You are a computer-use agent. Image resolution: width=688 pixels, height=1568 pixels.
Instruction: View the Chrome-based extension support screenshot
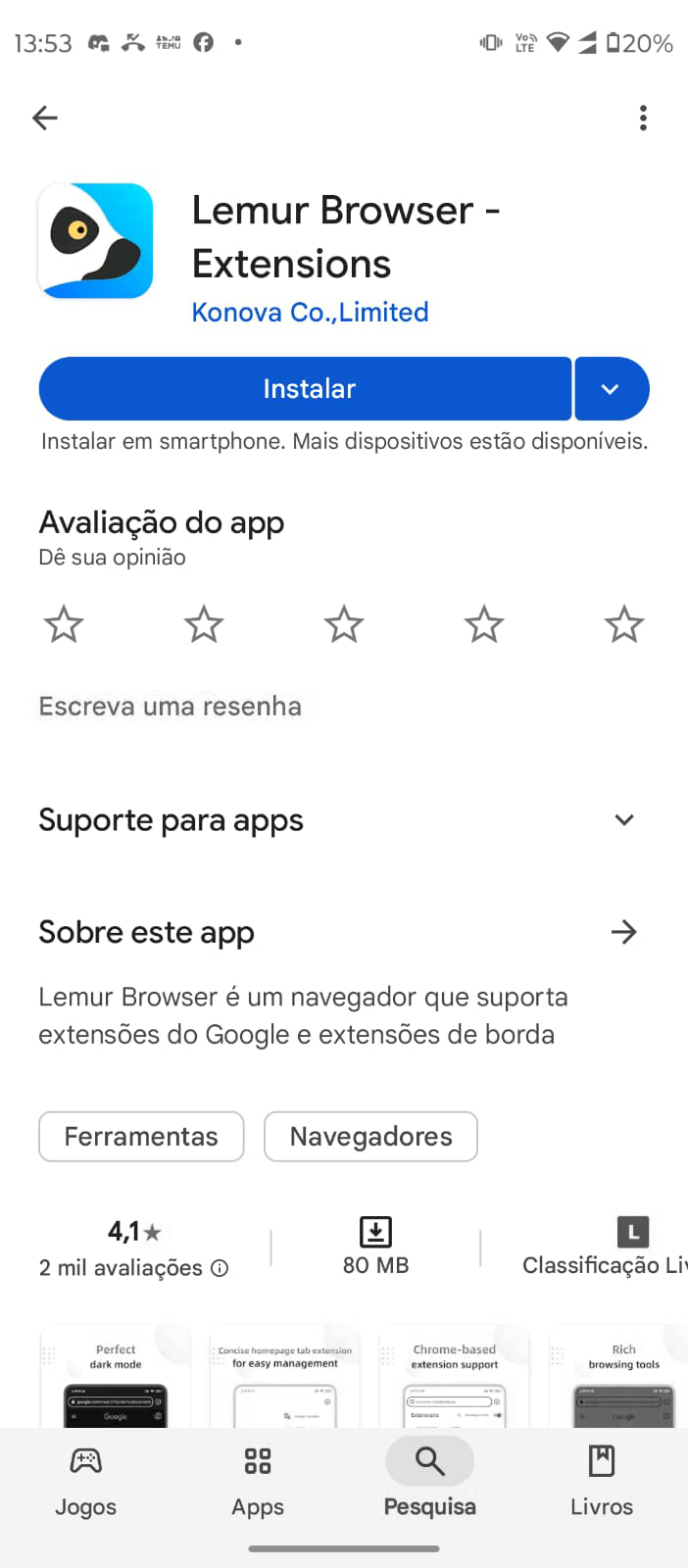coord(455,1377)
